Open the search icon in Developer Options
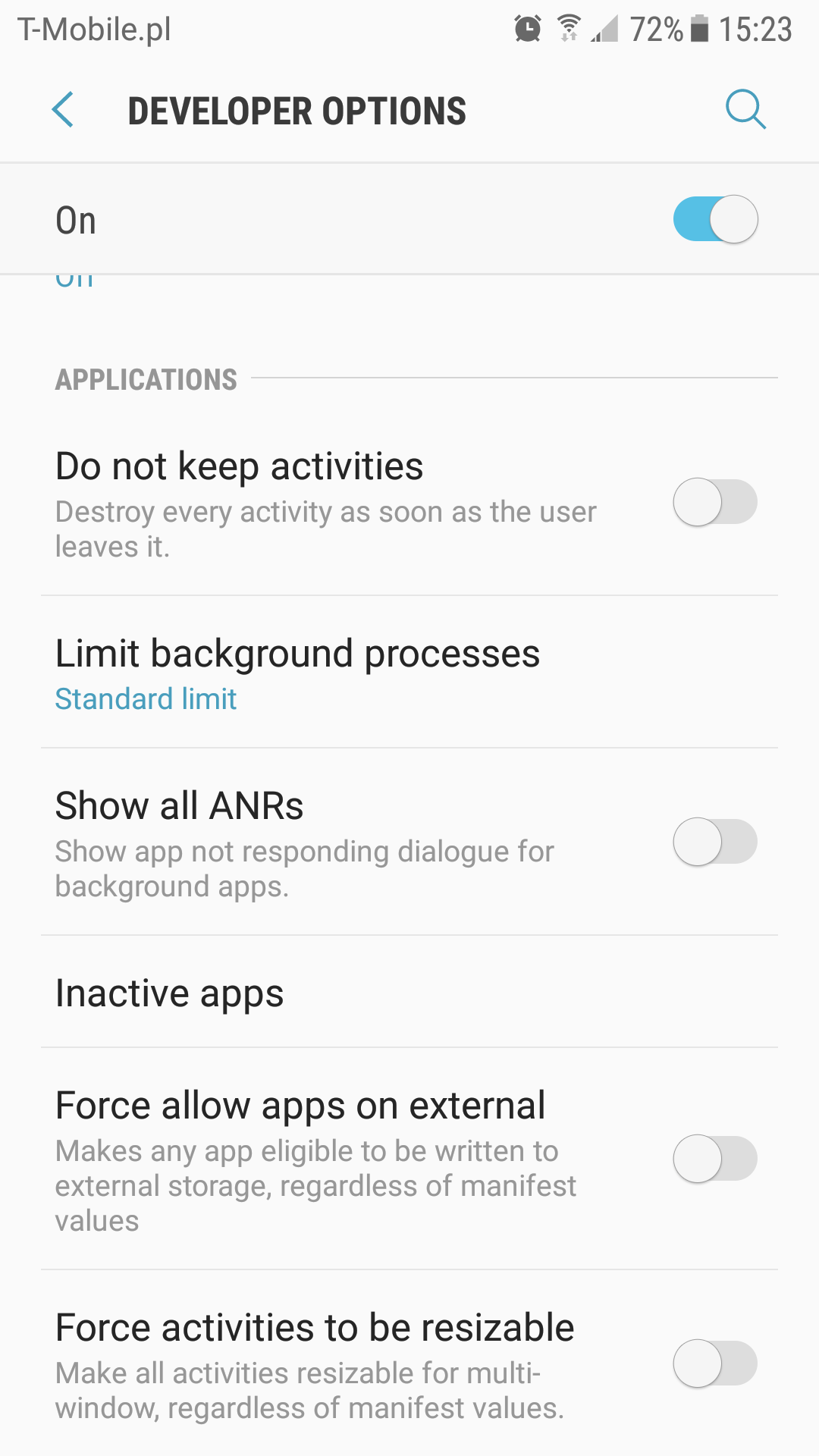This screenshot has width=819, height=1456. [x=745, y=110]
